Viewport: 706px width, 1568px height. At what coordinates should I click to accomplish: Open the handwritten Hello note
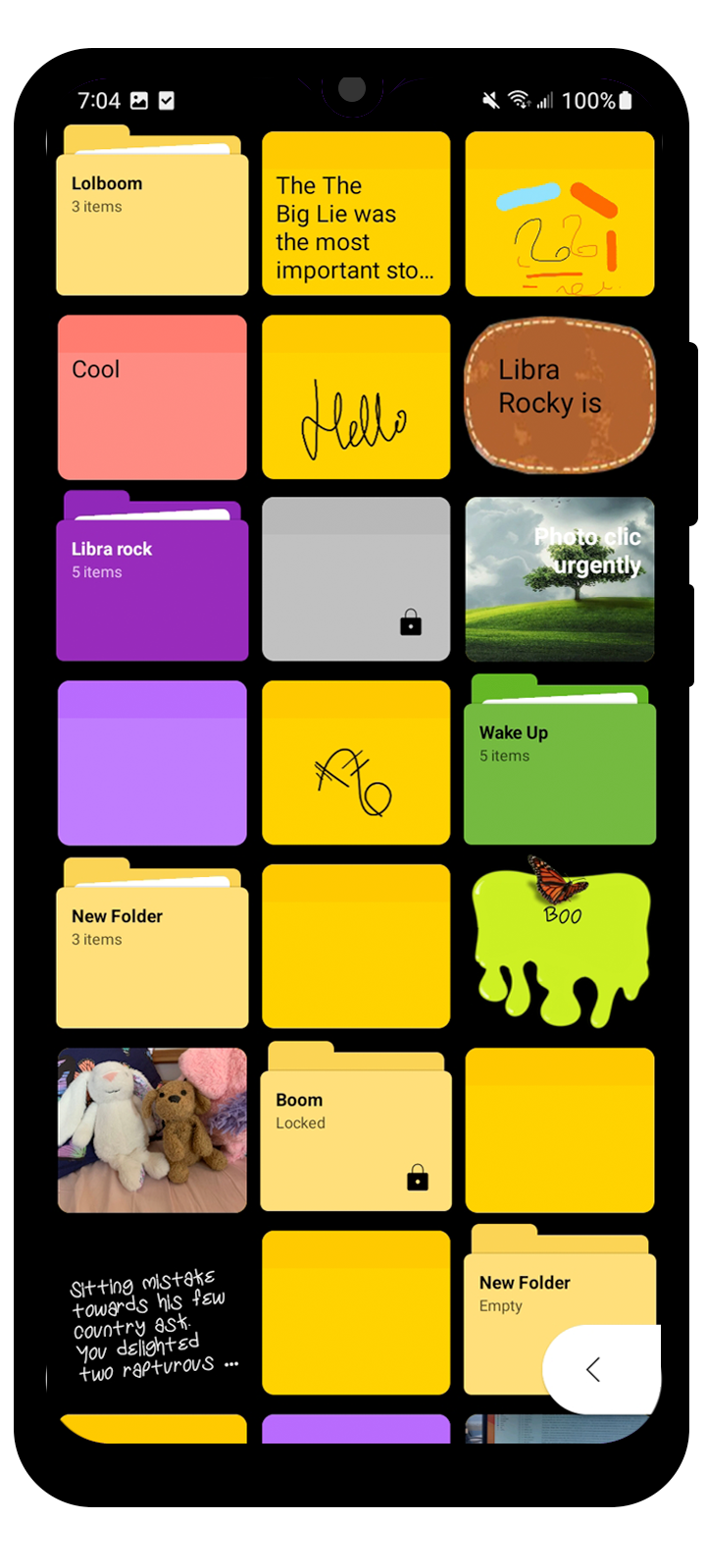356,397
